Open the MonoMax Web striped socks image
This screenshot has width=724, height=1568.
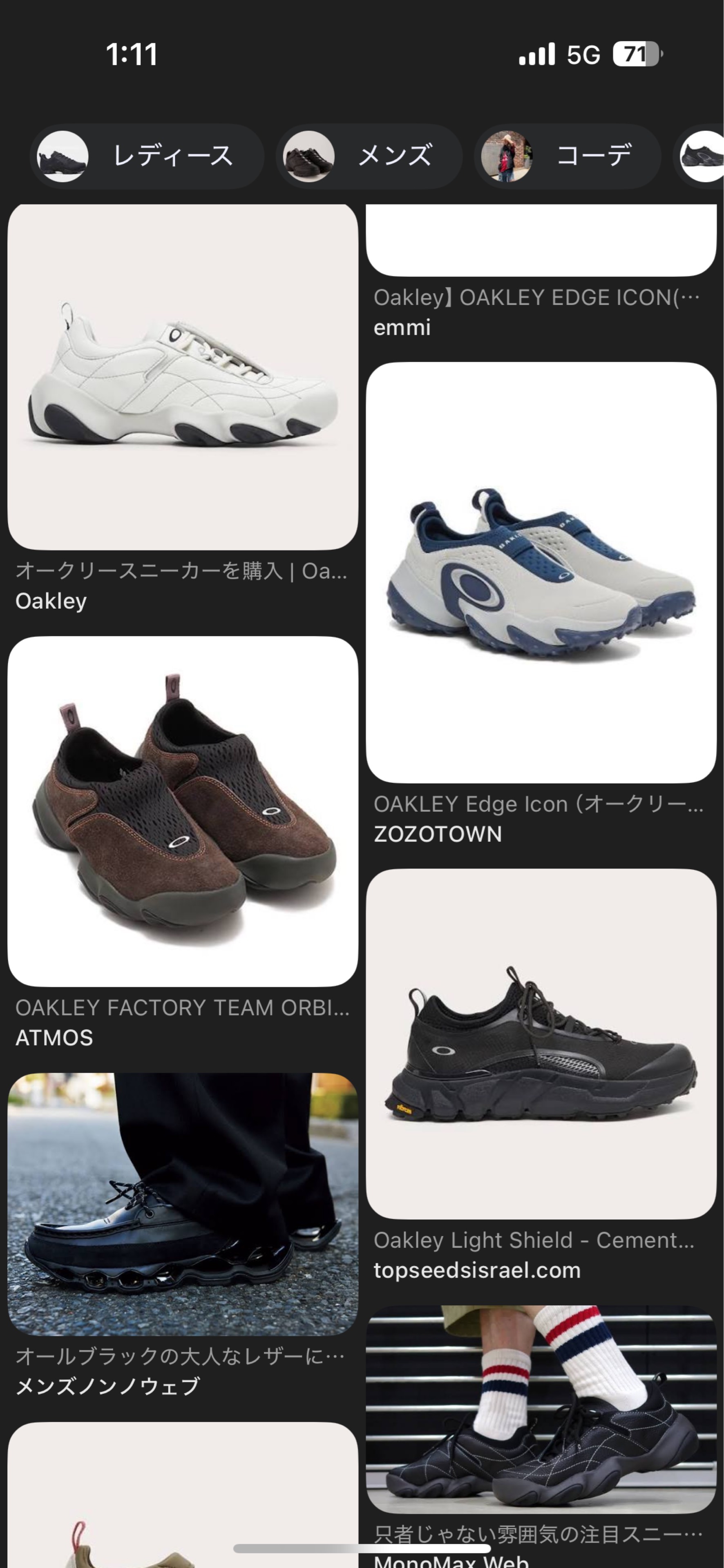coord(541,1408)
